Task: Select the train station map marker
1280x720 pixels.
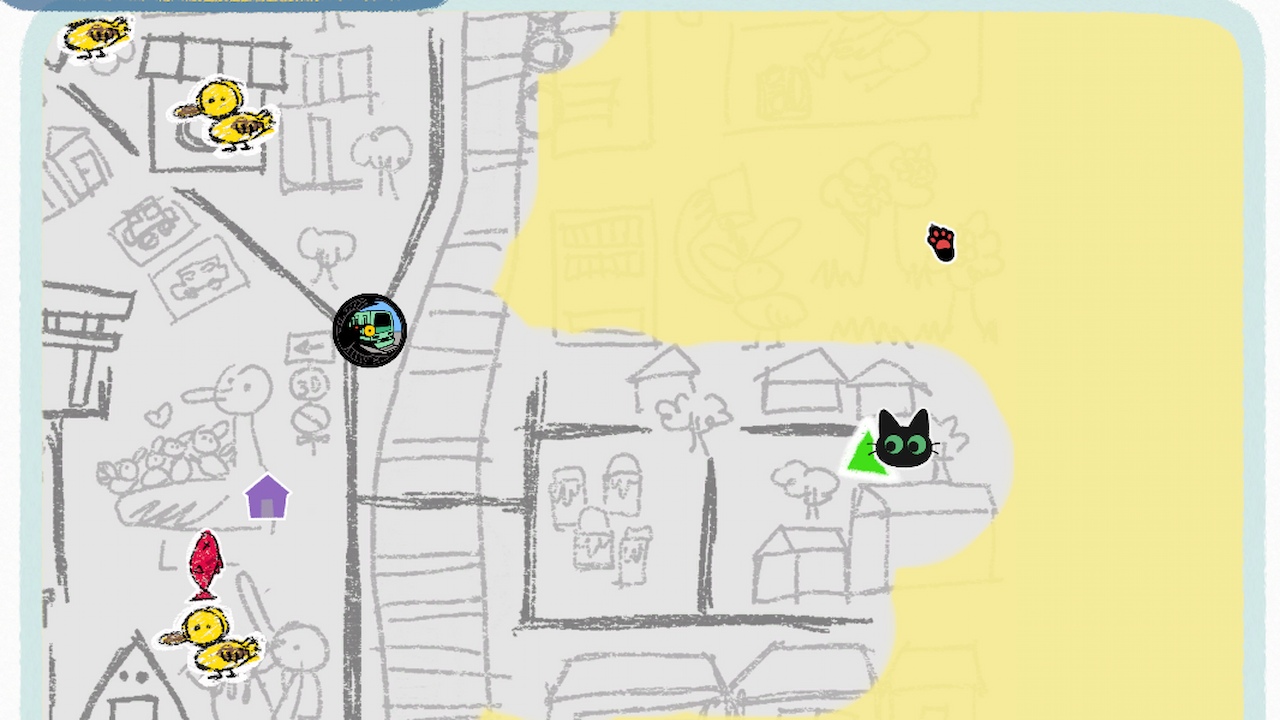Action: coord(369,330)
